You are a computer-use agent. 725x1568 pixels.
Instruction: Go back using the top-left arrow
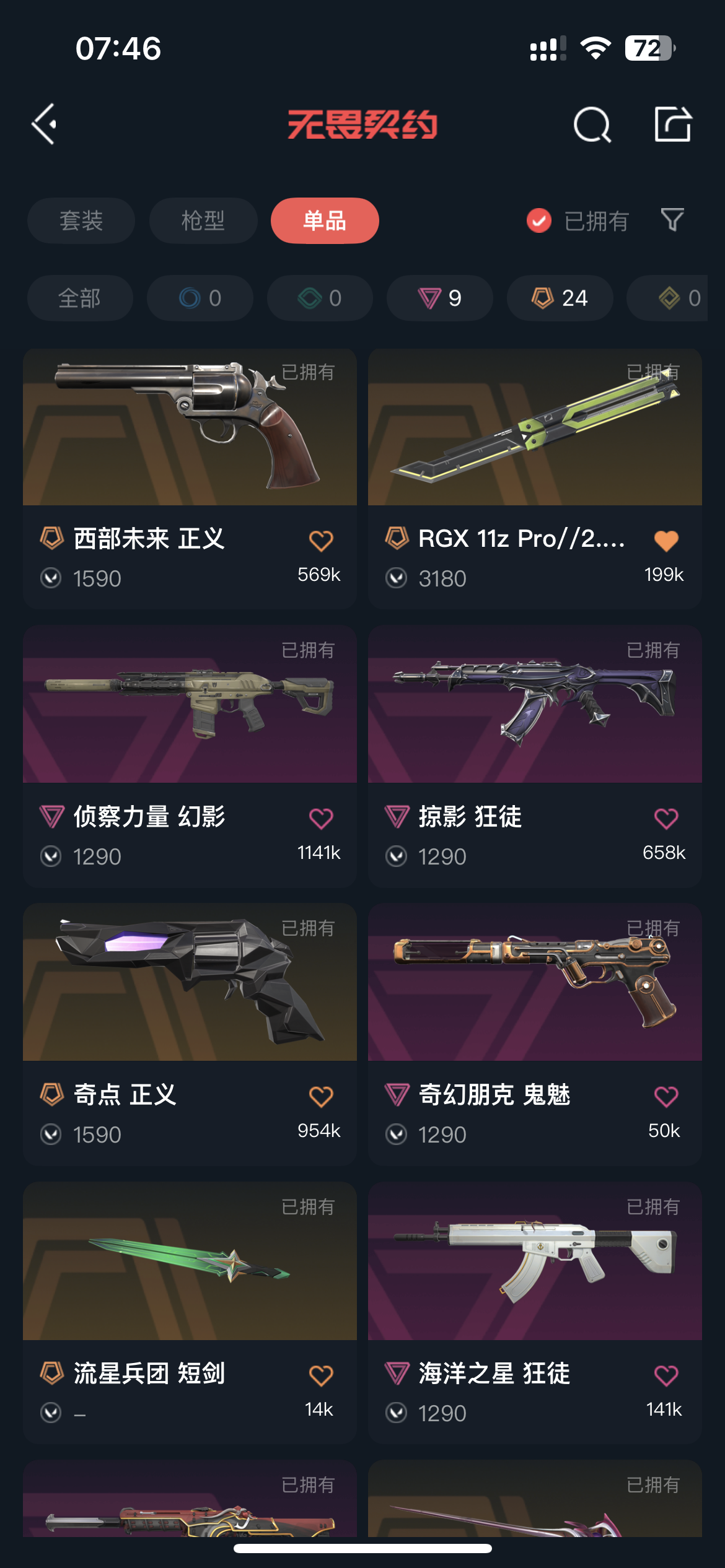pos(45,124)
